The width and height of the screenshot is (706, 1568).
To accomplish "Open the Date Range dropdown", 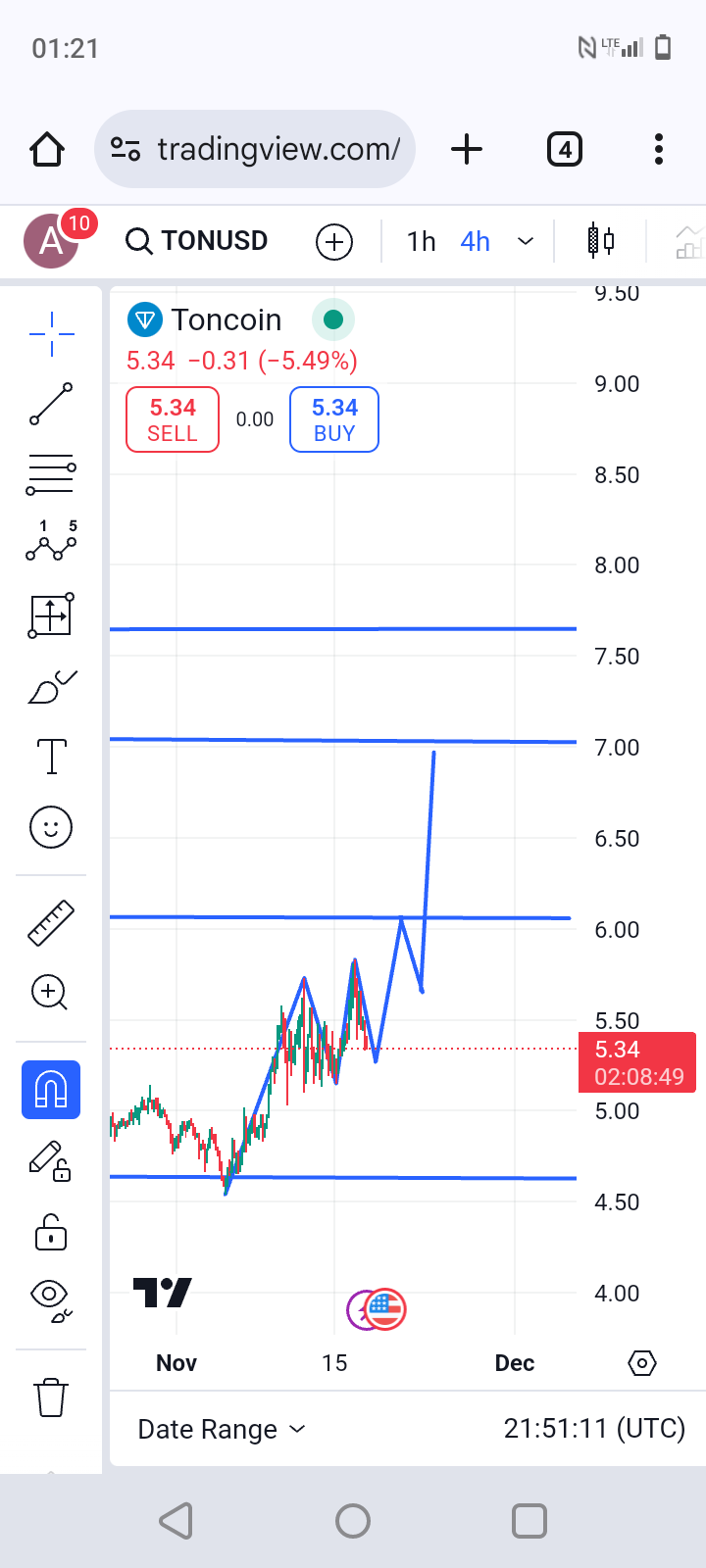I will point(222,1430).
